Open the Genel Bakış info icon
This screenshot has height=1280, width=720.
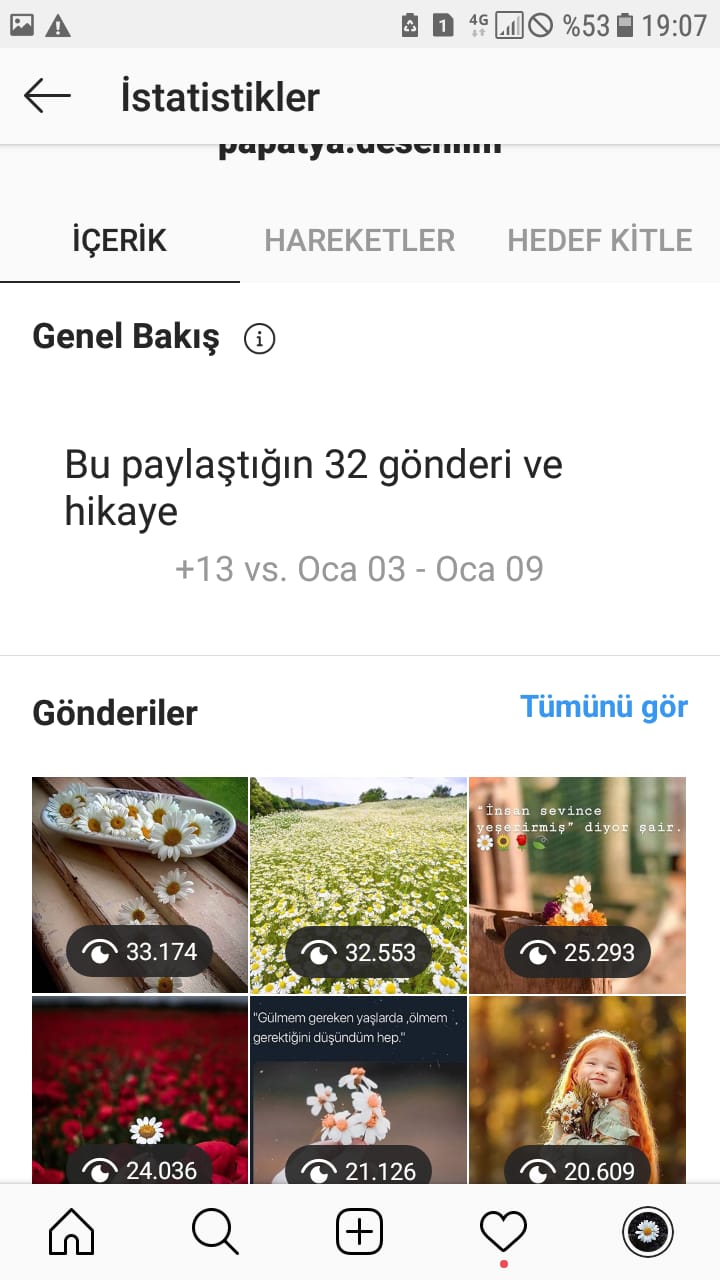pos(259,339)
